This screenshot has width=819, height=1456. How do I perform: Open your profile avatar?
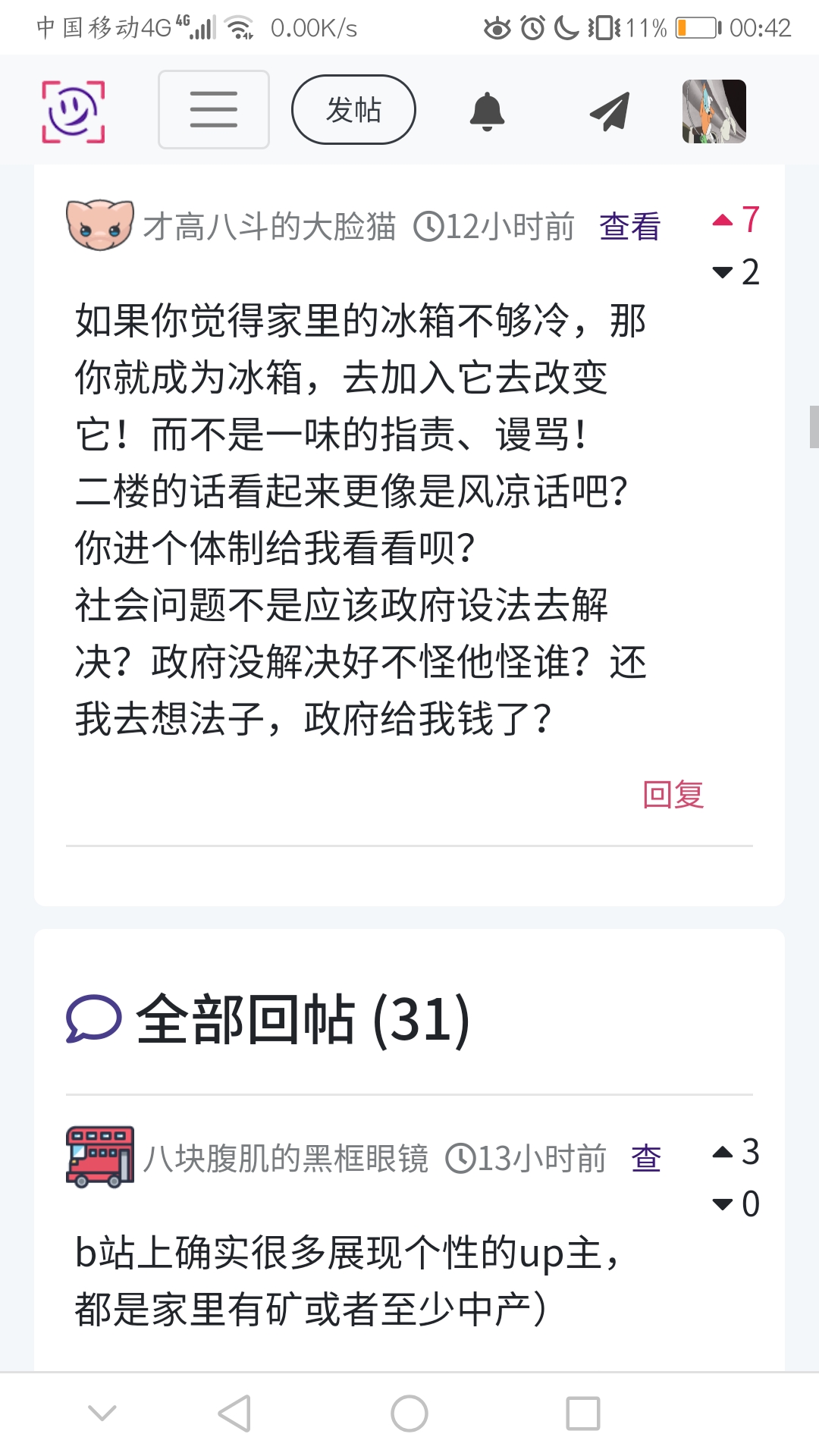click(714, 111)
